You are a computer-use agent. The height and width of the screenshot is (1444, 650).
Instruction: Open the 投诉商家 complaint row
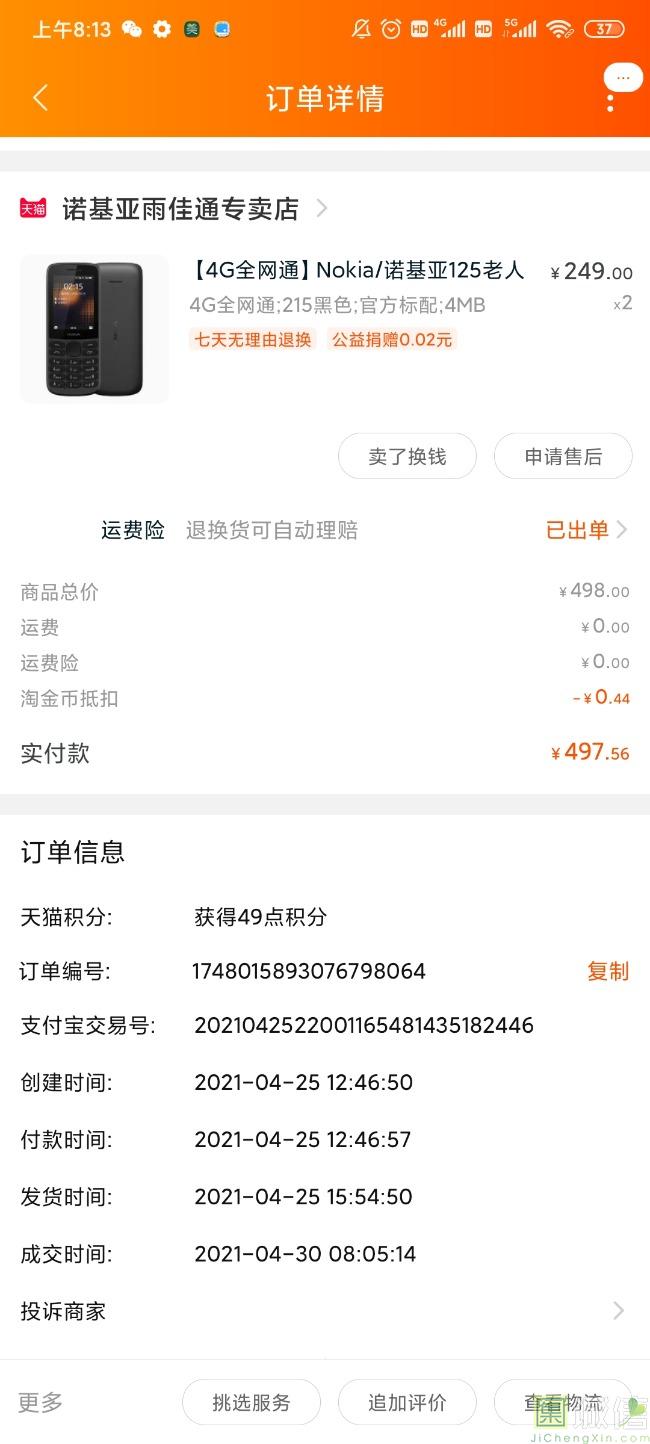(x=325, y=1311)
